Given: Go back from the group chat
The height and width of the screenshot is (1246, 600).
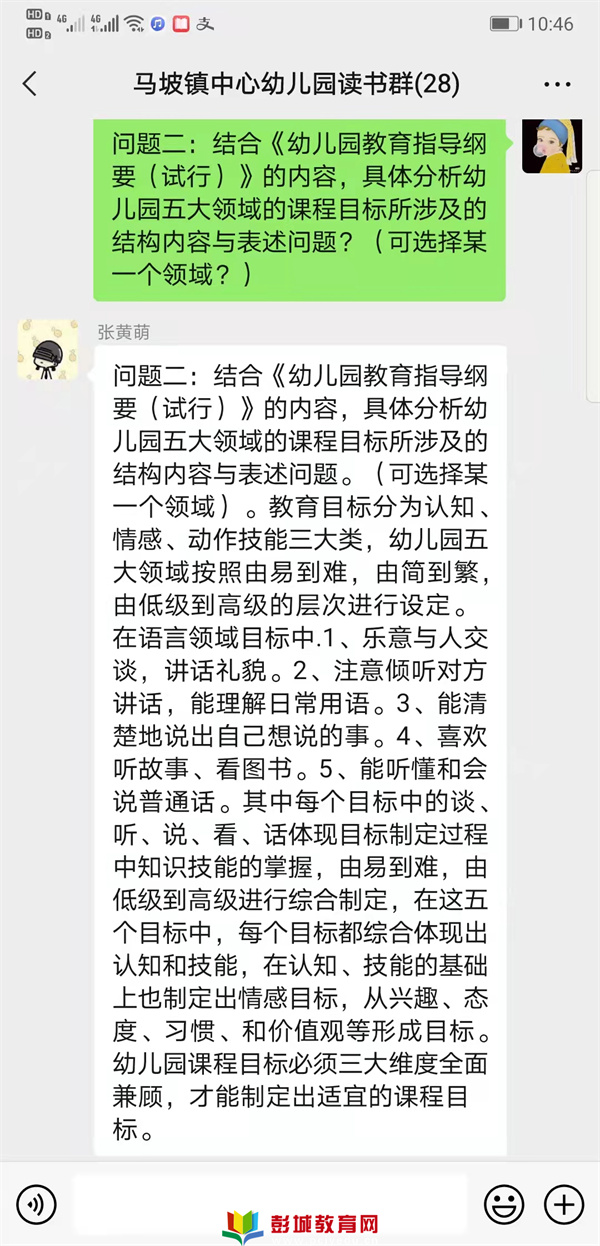Looking at the screenshot, I should [30, 84].
